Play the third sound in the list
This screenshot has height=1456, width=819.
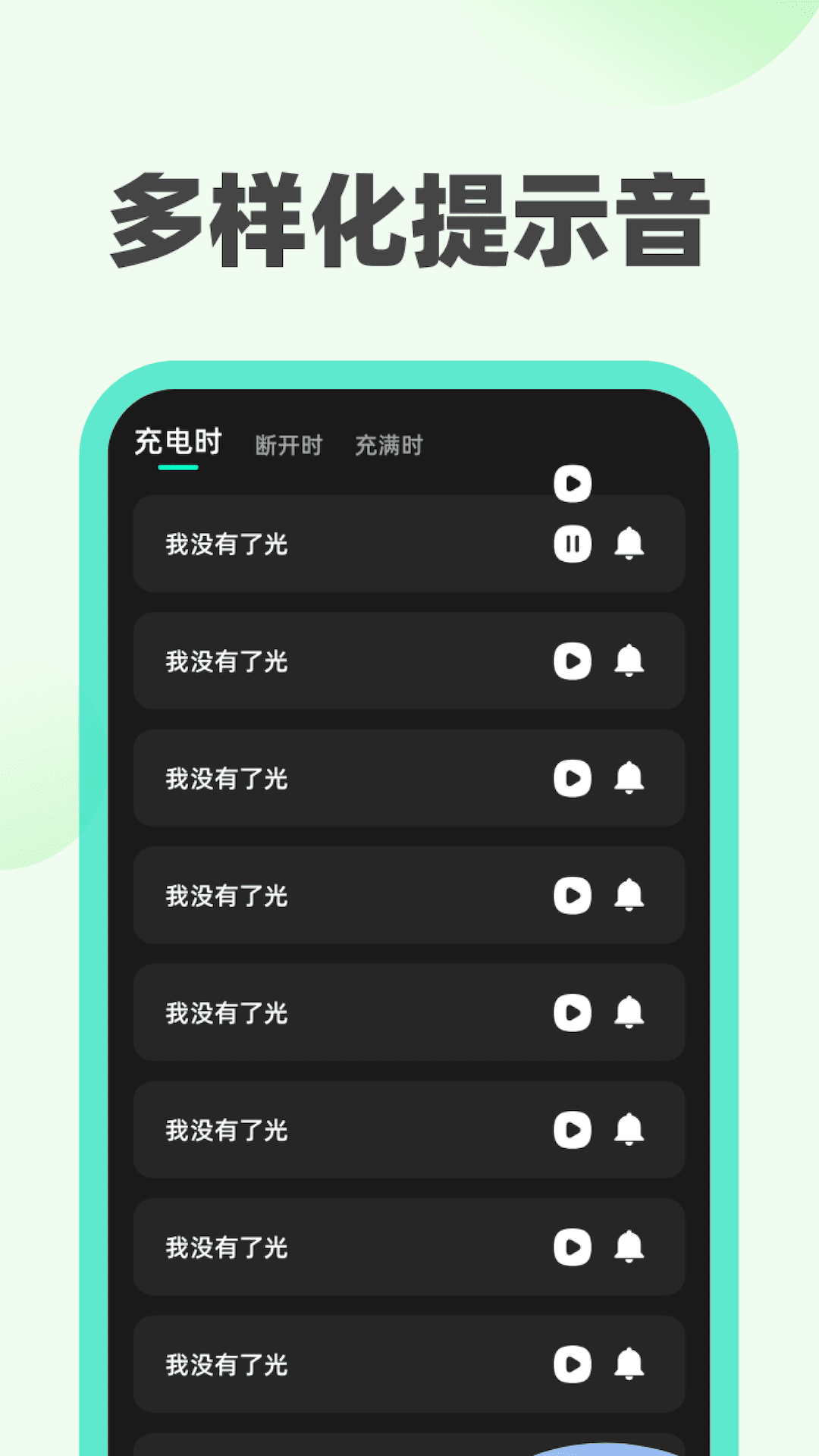pyautogui.click(x=573, y=779)
